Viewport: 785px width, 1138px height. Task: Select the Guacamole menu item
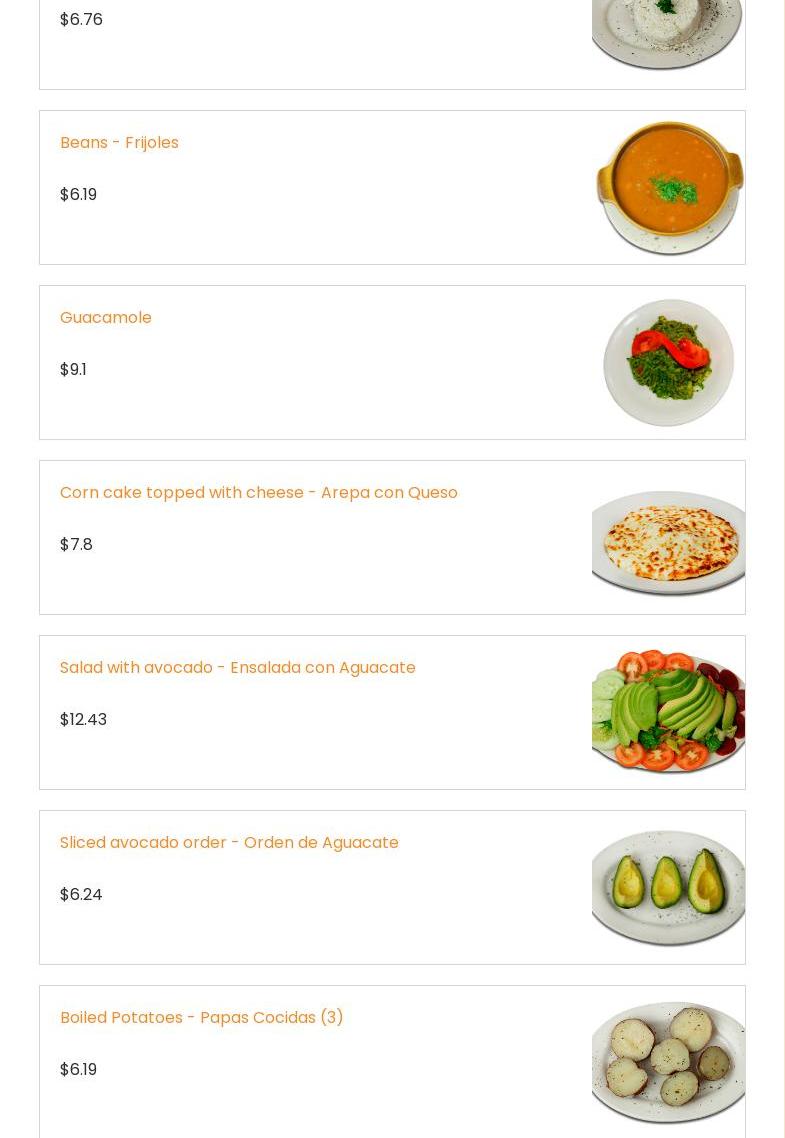106,318
